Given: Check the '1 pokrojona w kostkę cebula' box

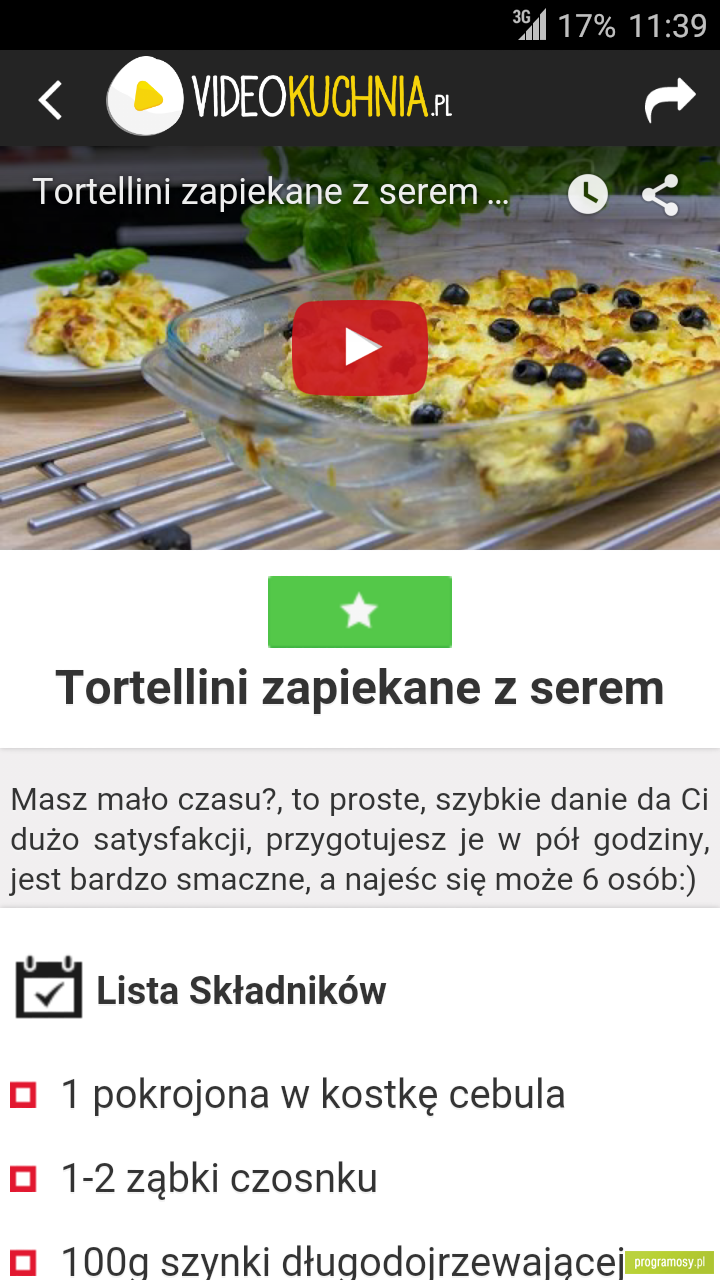Looking at the screenshot, I should (23, 1095).
